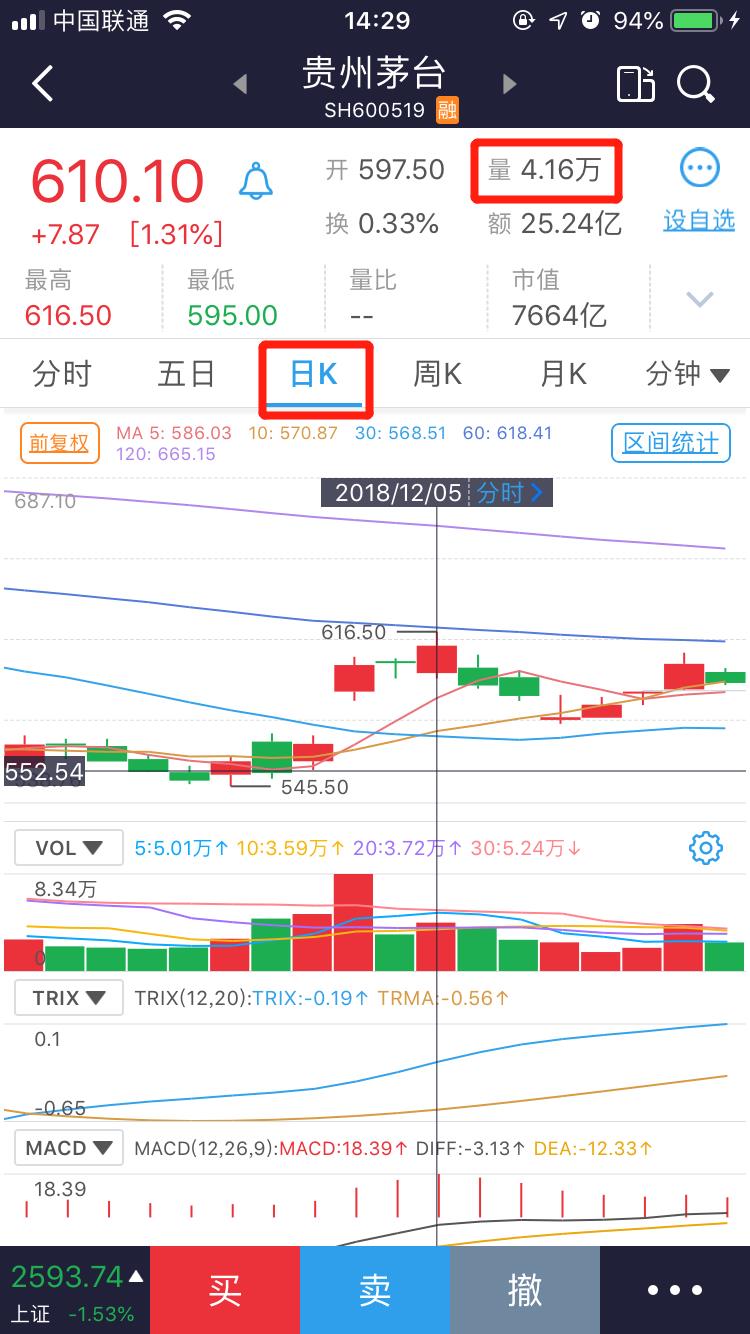Tap the blue 卖 sell button

pos(375,1290)
